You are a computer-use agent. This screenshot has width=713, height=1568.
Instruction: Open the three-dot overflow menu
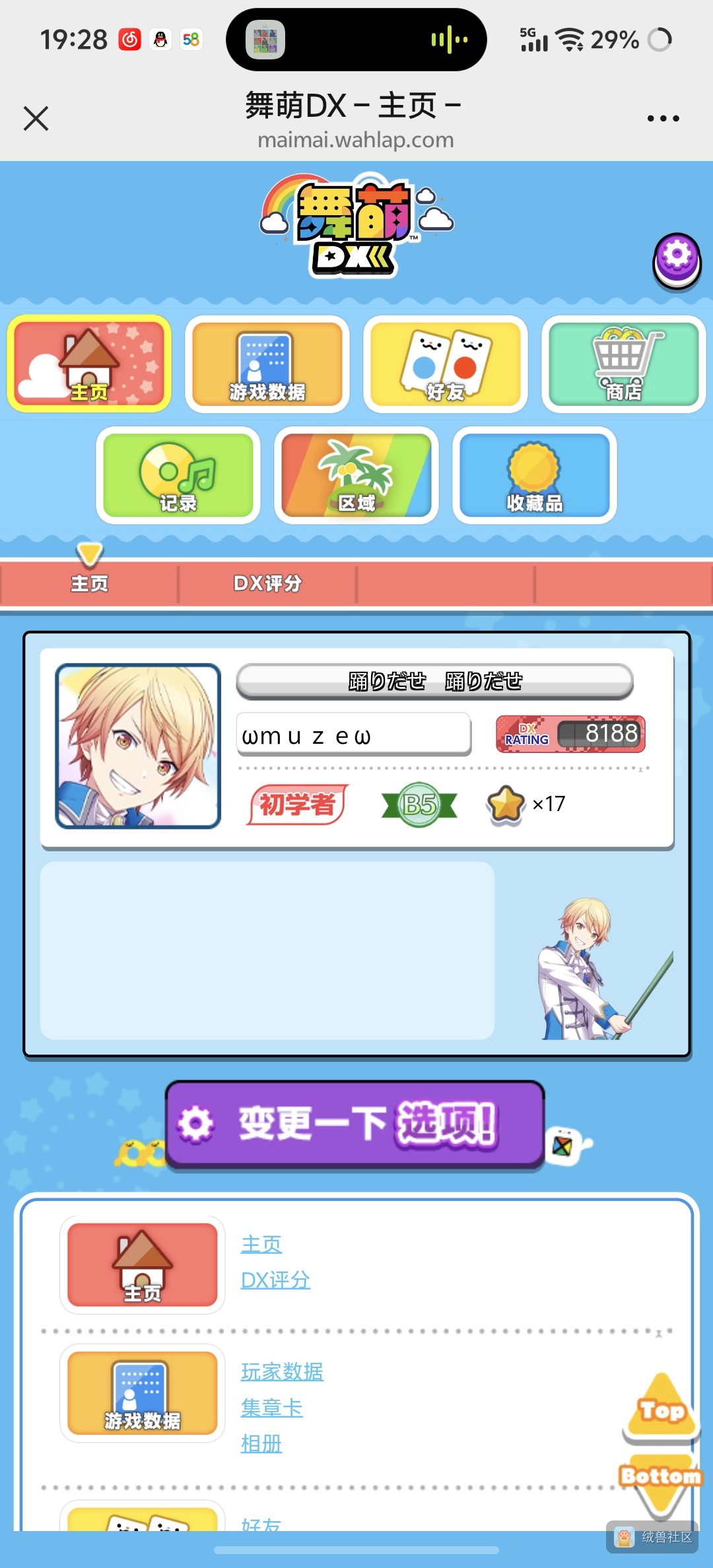click(663, 119)
